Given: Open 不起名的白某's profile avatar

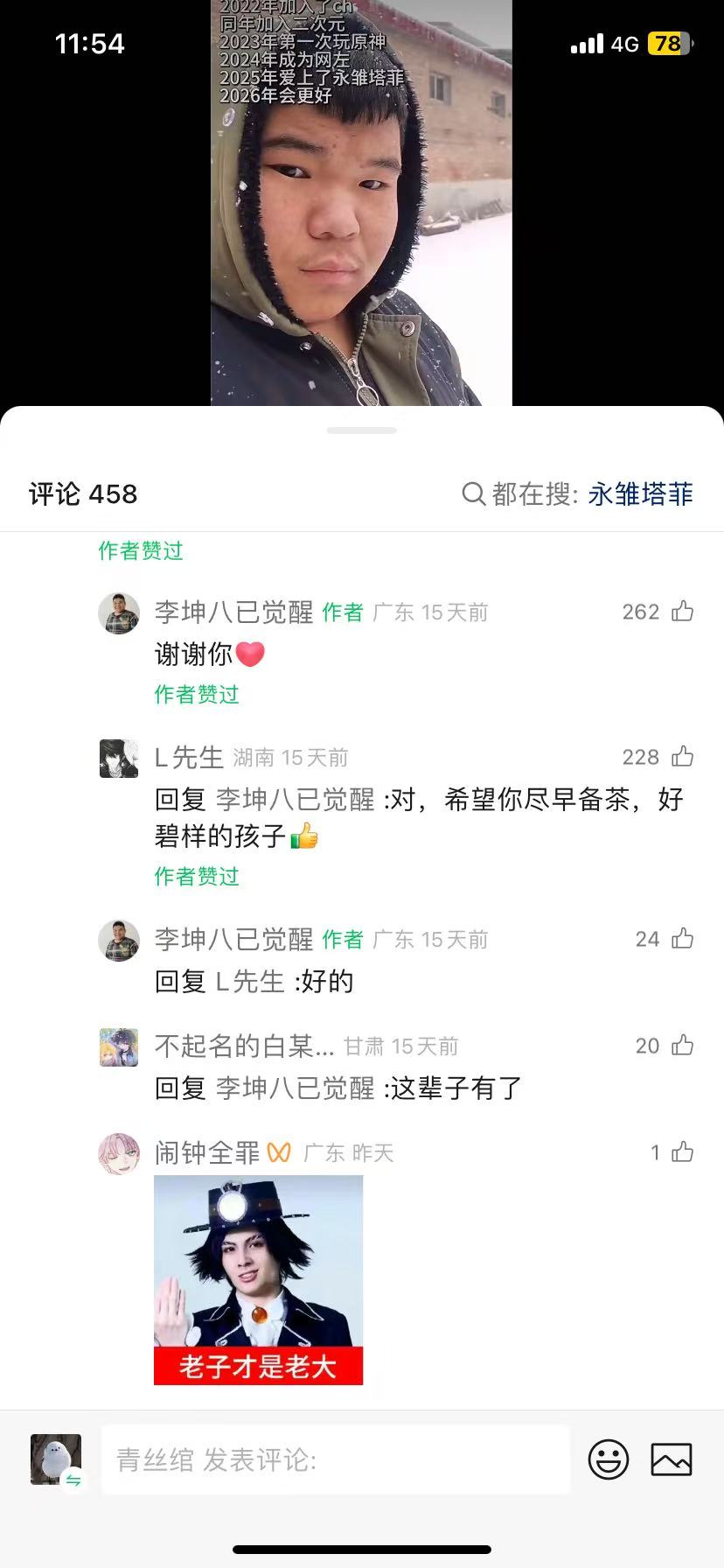Looking at the screenshot, I should pyautogui.click(x=119, y=1046).
